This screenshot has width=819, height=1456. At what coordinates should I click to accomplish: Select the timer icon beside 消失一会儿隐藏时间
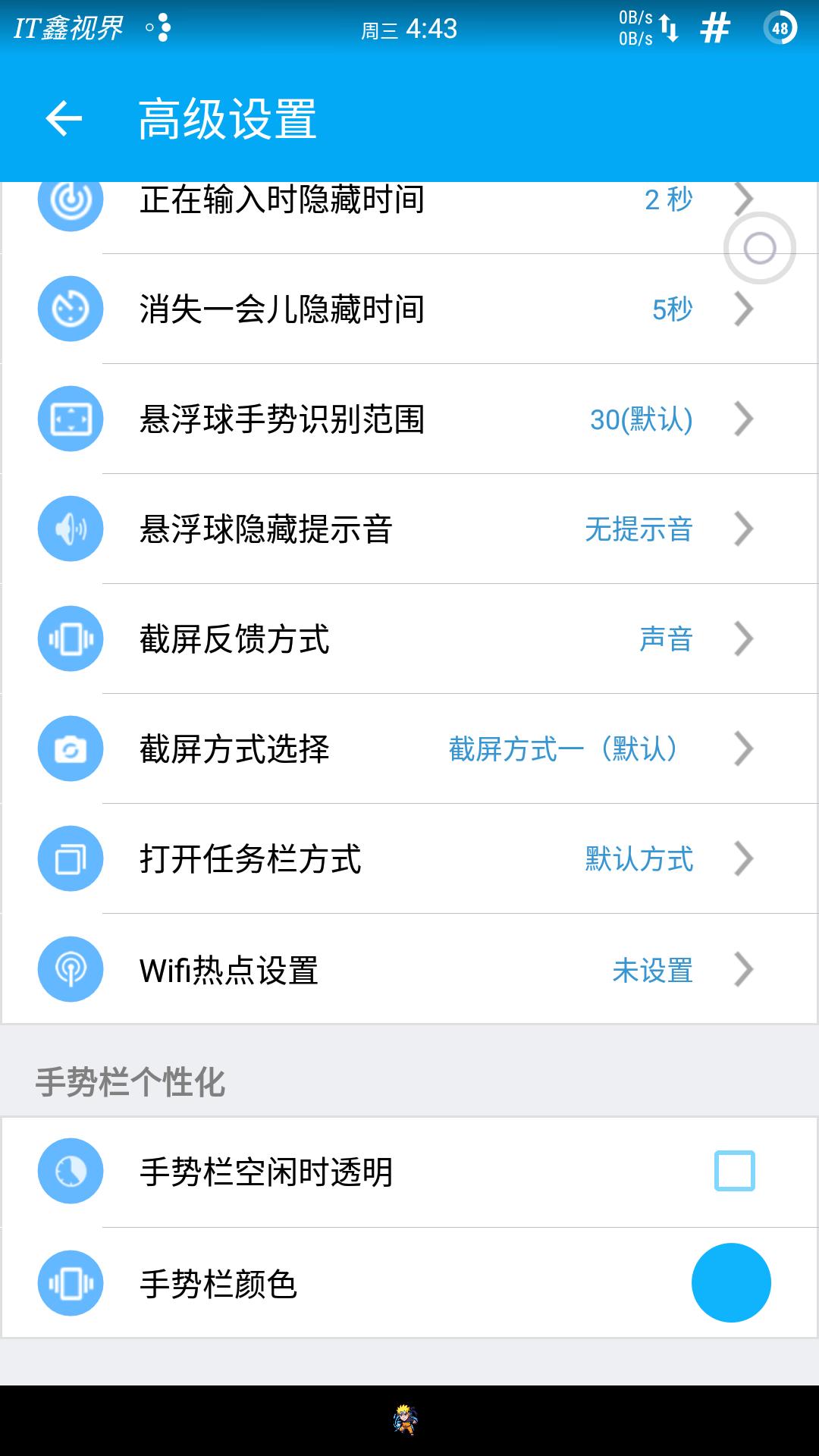[71, 309]
